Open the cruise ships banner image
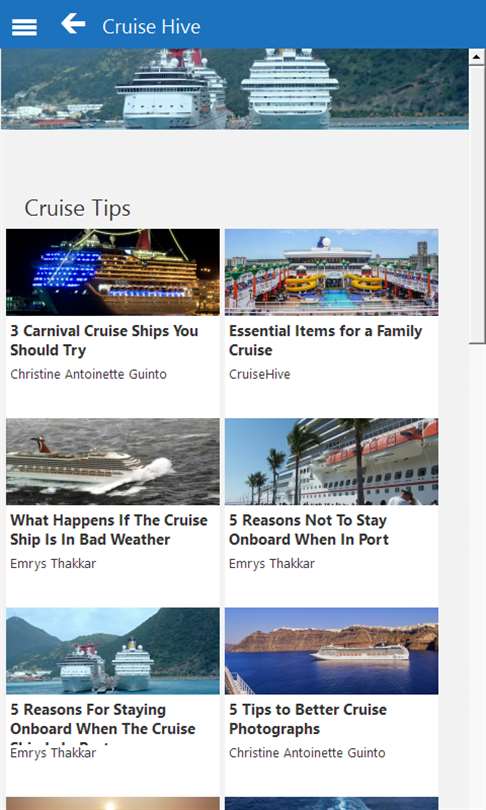The height and width of the screenshot is (810, 486). (234, 89)
